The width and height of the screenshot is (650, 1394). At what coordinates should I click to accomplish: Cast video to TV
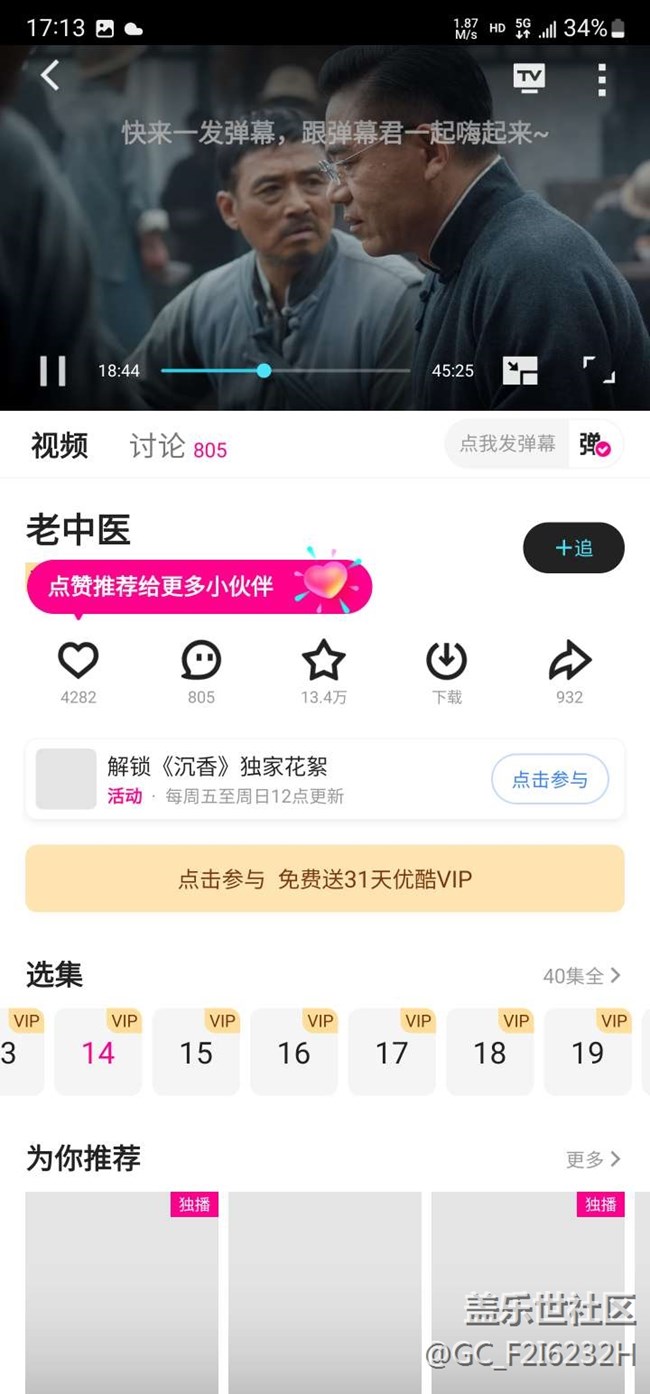point(529,78)
